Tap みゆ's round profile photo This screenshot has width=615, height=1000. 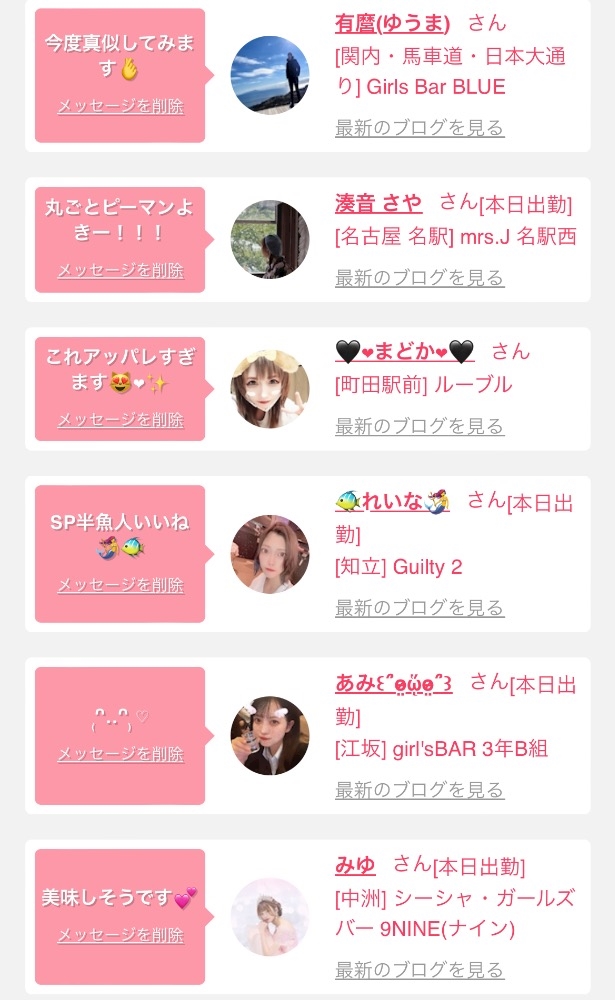pos(270,916)
